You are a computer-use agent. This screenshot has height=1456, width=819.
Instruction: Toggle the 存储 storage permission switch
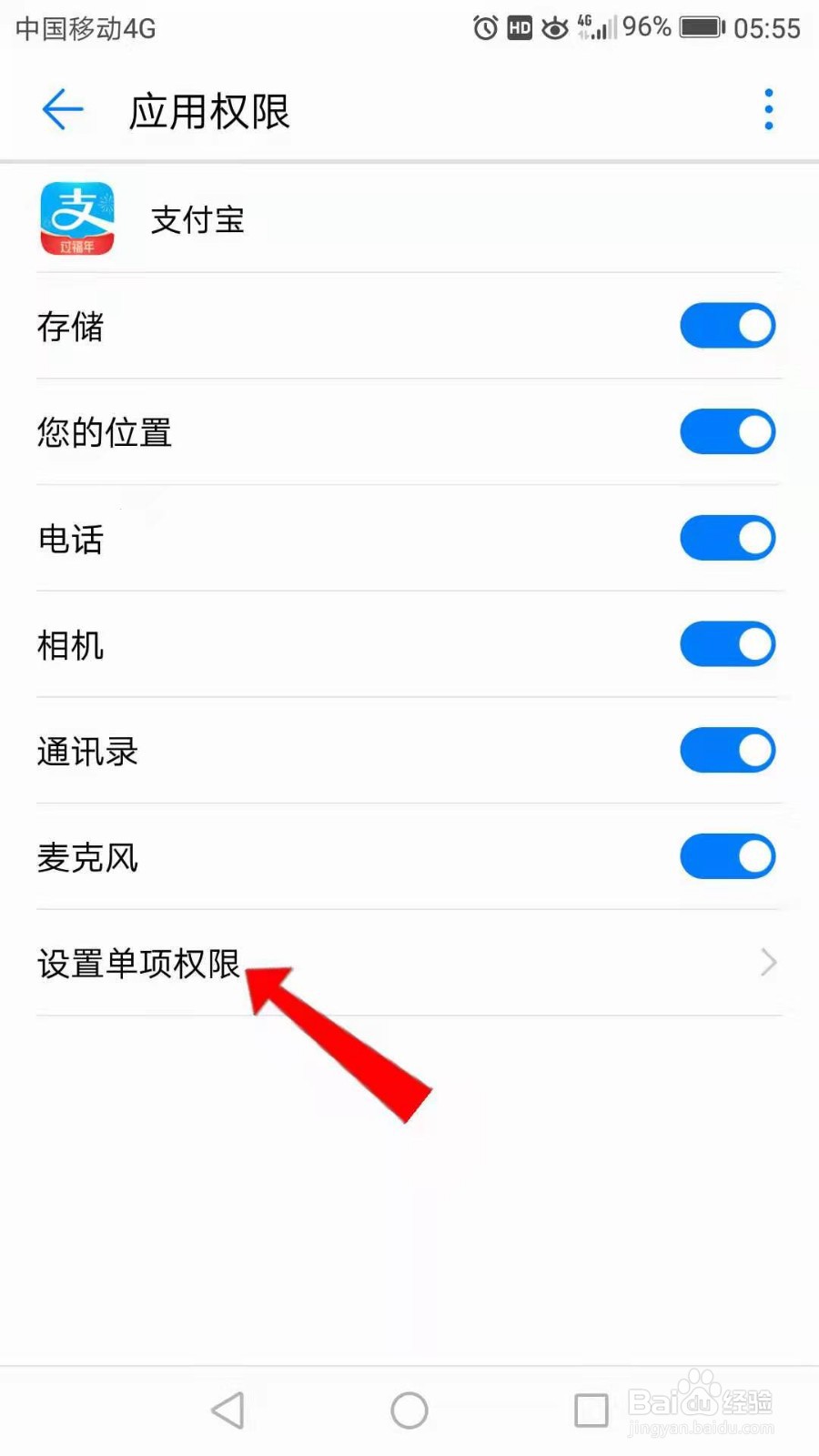(x=727, y=325)
